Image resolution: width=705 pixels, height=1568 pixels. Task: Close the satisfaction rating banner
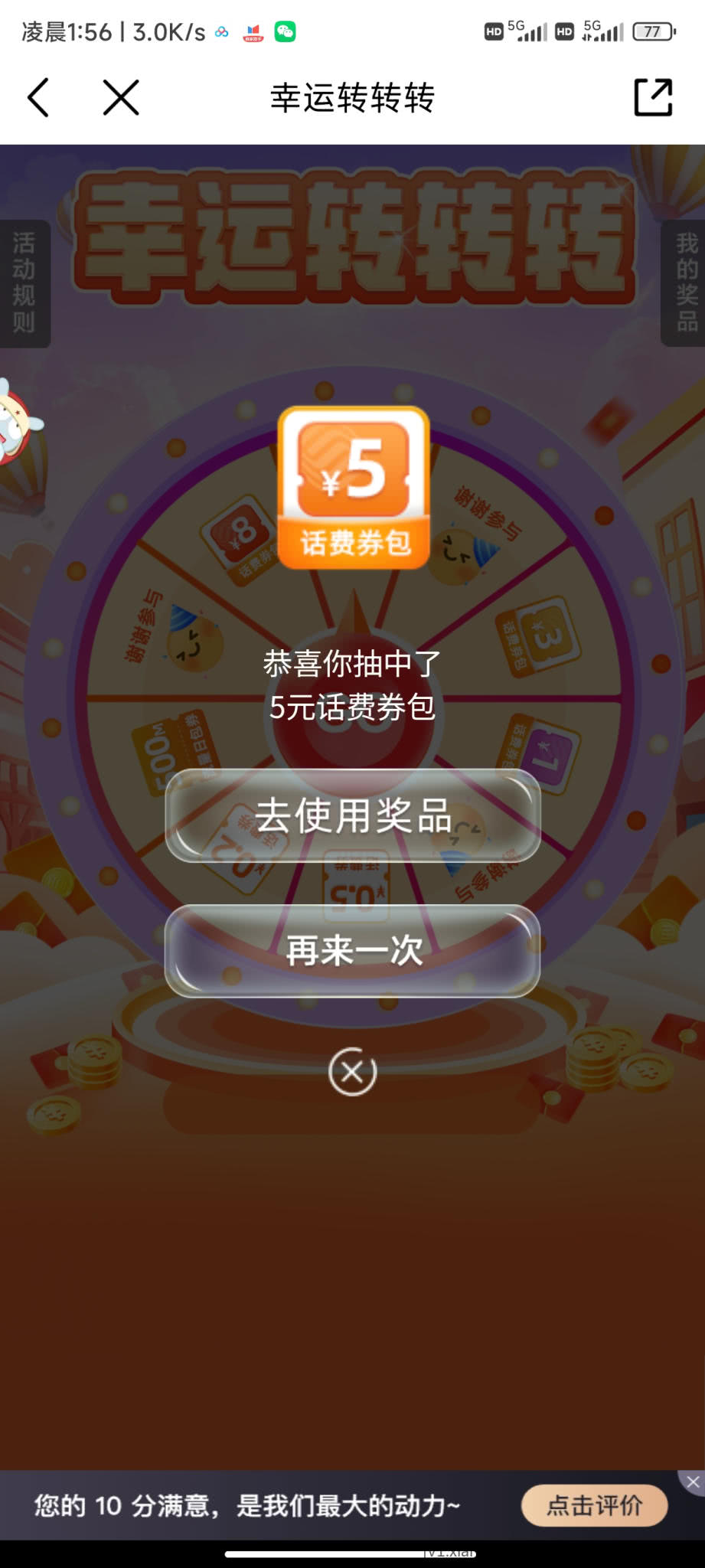[693, 1482]
